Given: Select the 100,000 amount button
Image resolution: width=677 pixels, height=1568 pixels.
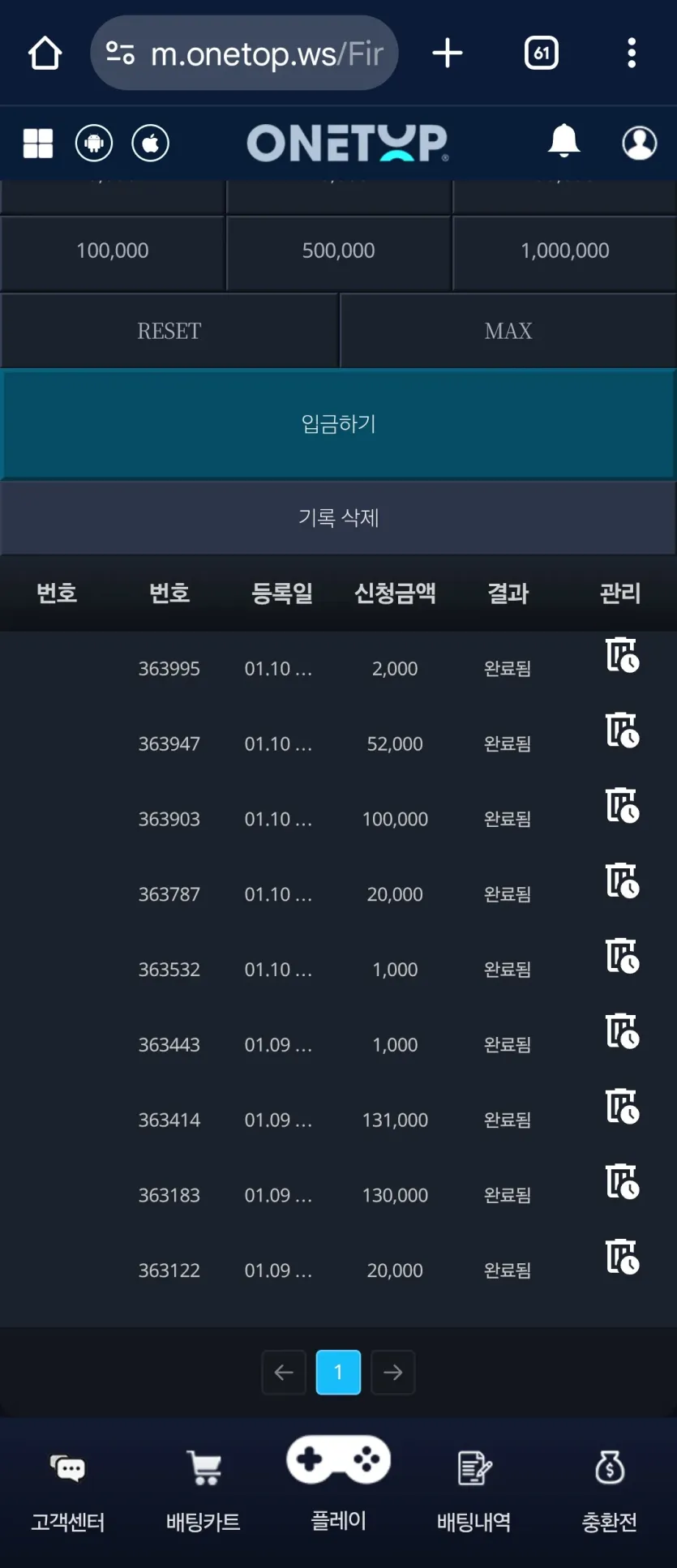Looking at the screenshot, I should pyautogui.click(x=113, y=251).
